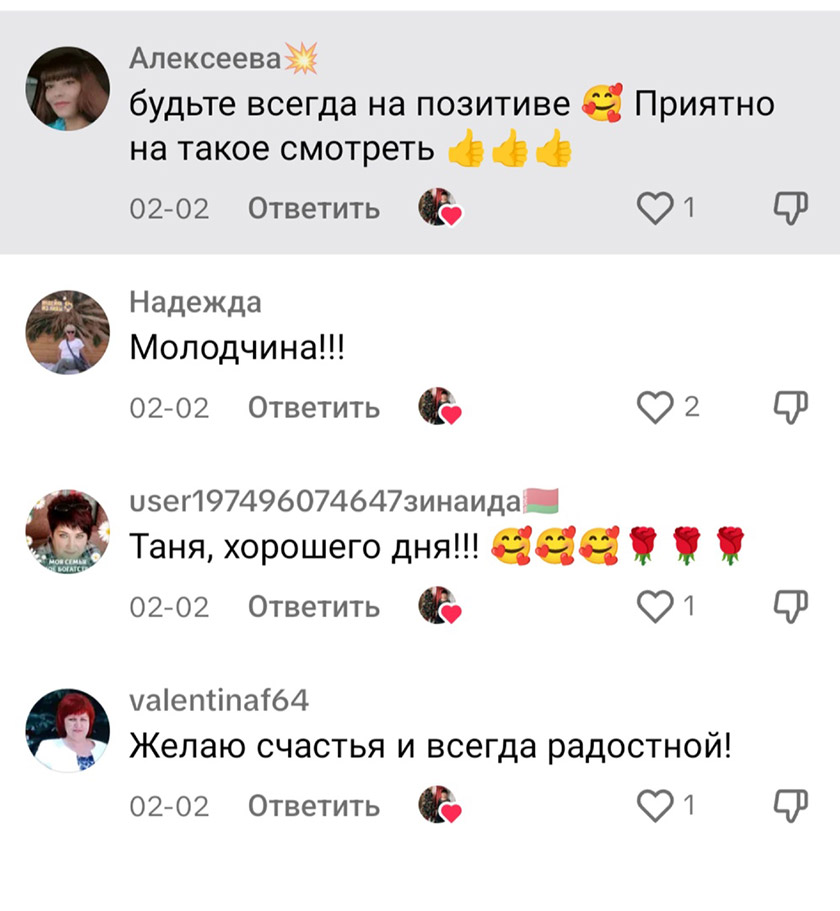Viewport: 840px width, 911px height.
Task: Dislike Надежда's comment
Action: pyautogui.click(x=791, y=407)
